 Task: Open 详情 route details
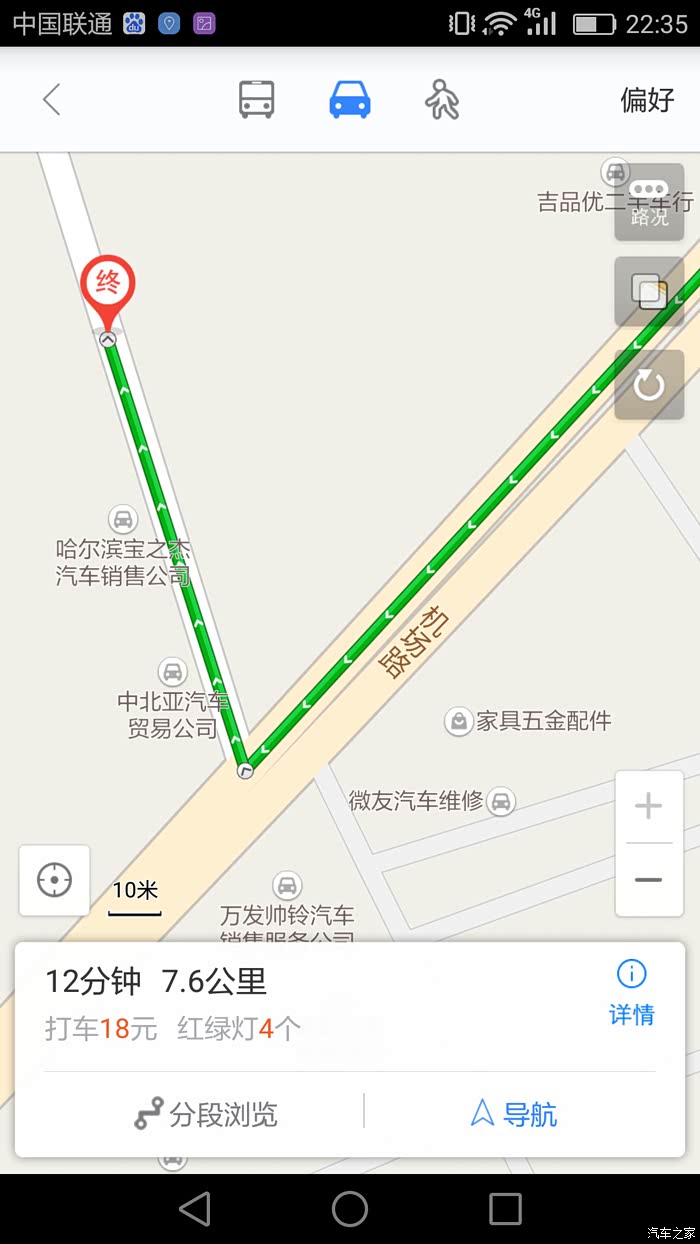pos(631,993)
